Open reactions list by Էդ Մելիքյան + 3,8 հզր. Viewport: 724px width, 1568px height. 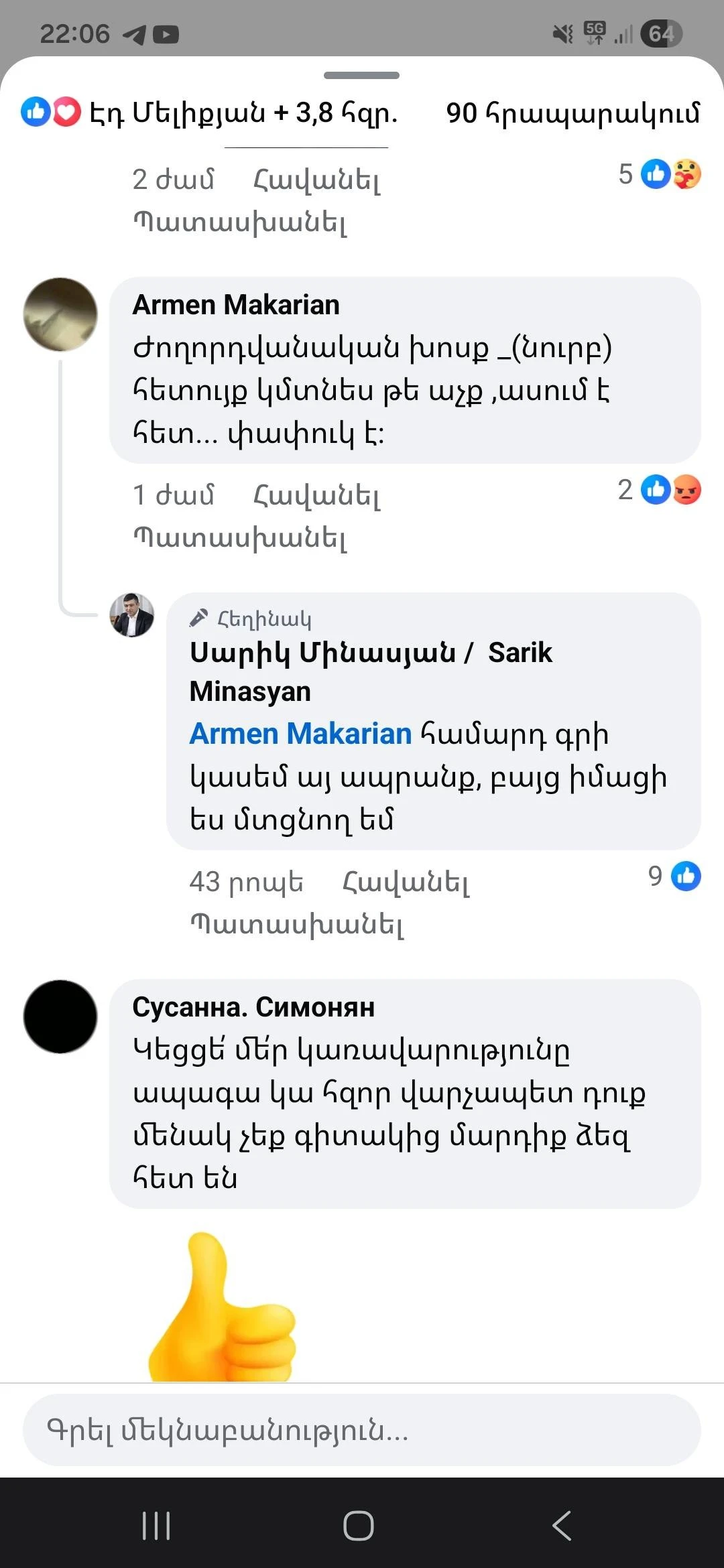pos(209,113)
